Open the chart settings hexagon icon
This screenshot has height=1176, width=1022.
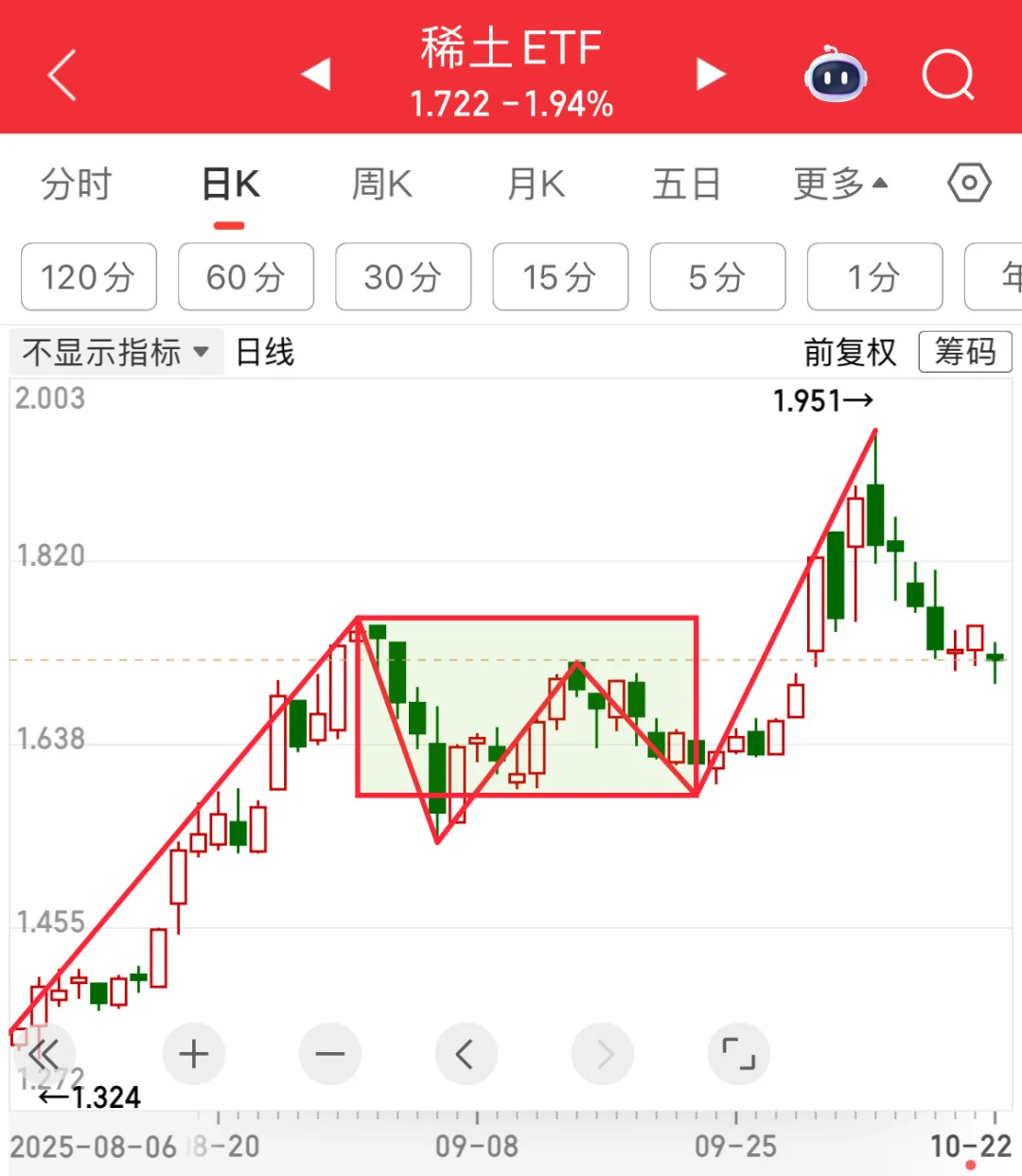pos(969,183)
